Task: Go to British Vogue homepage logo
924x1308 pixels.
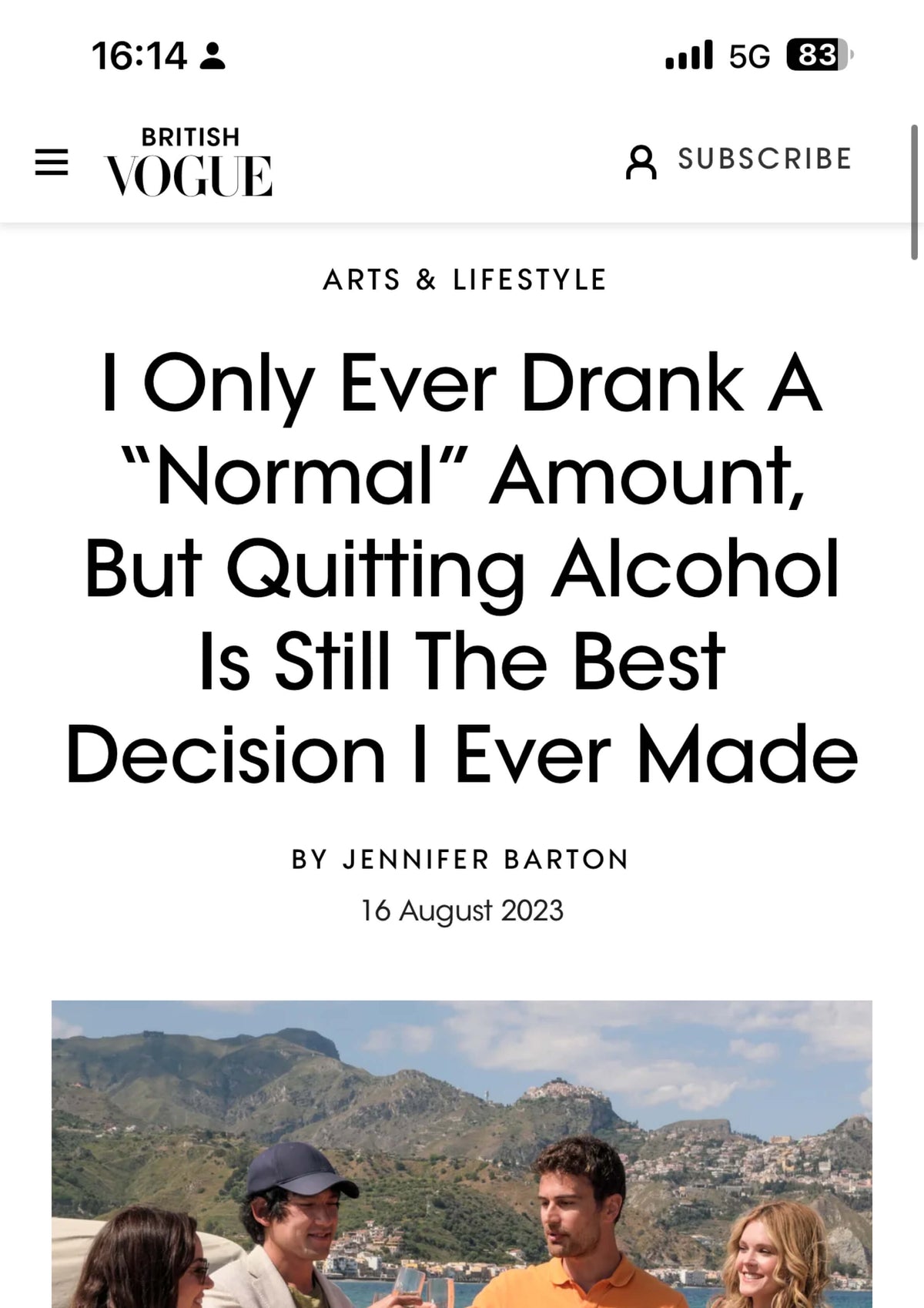Action: click(189, 163)
